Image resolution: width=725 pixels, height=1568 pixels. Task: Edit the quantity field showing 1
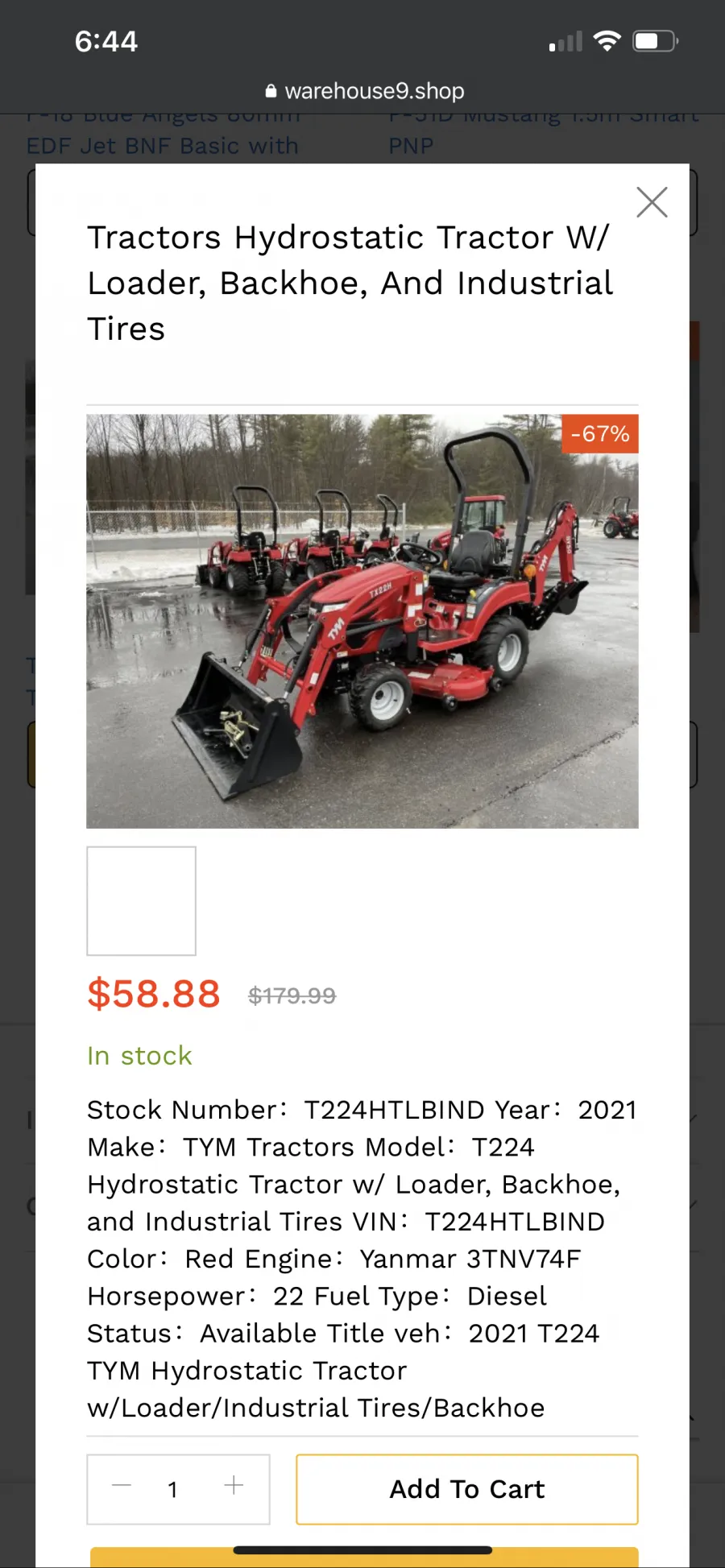[x=172, y=1490]
